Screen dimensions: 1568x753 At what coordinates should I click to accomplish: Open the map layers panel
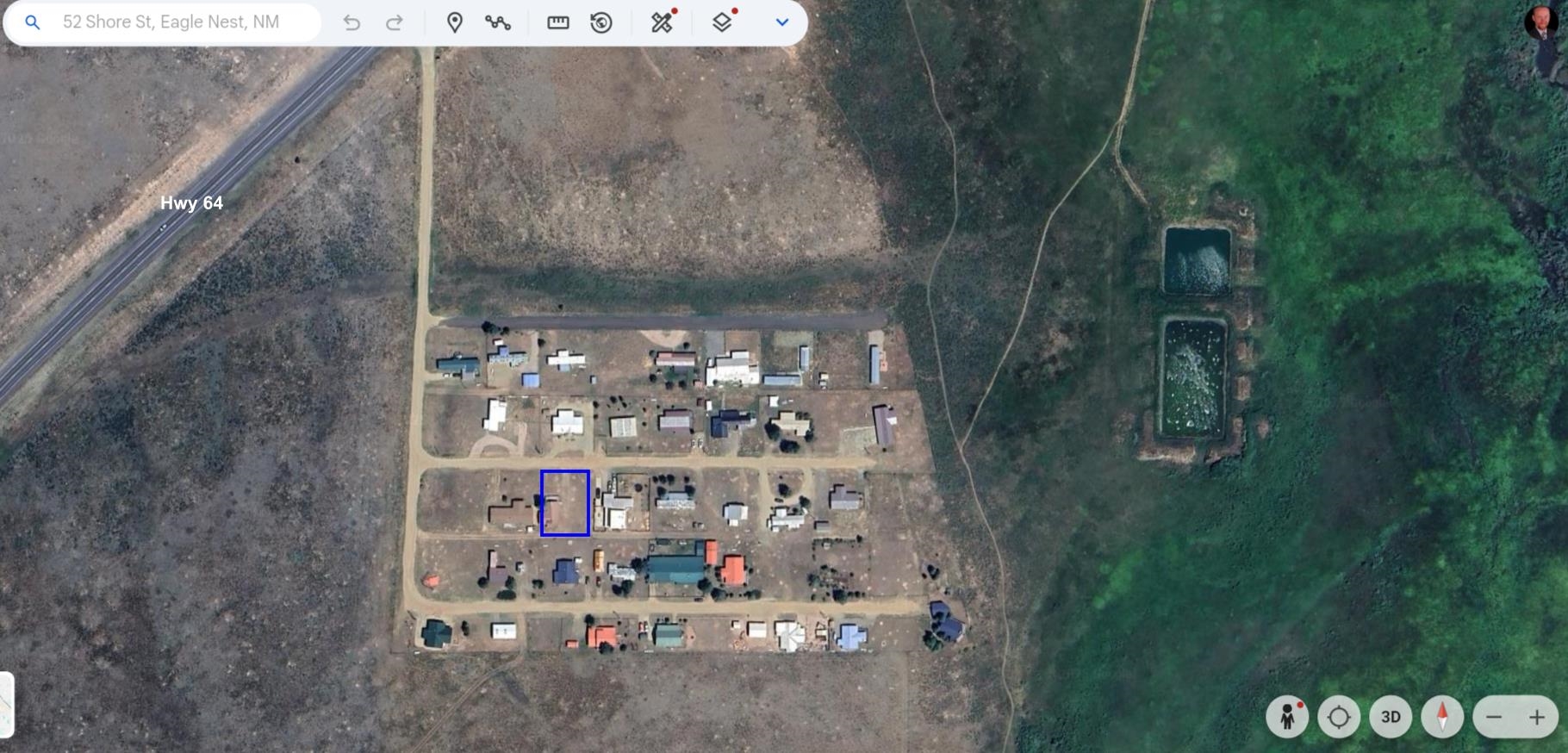coord(722,22)
